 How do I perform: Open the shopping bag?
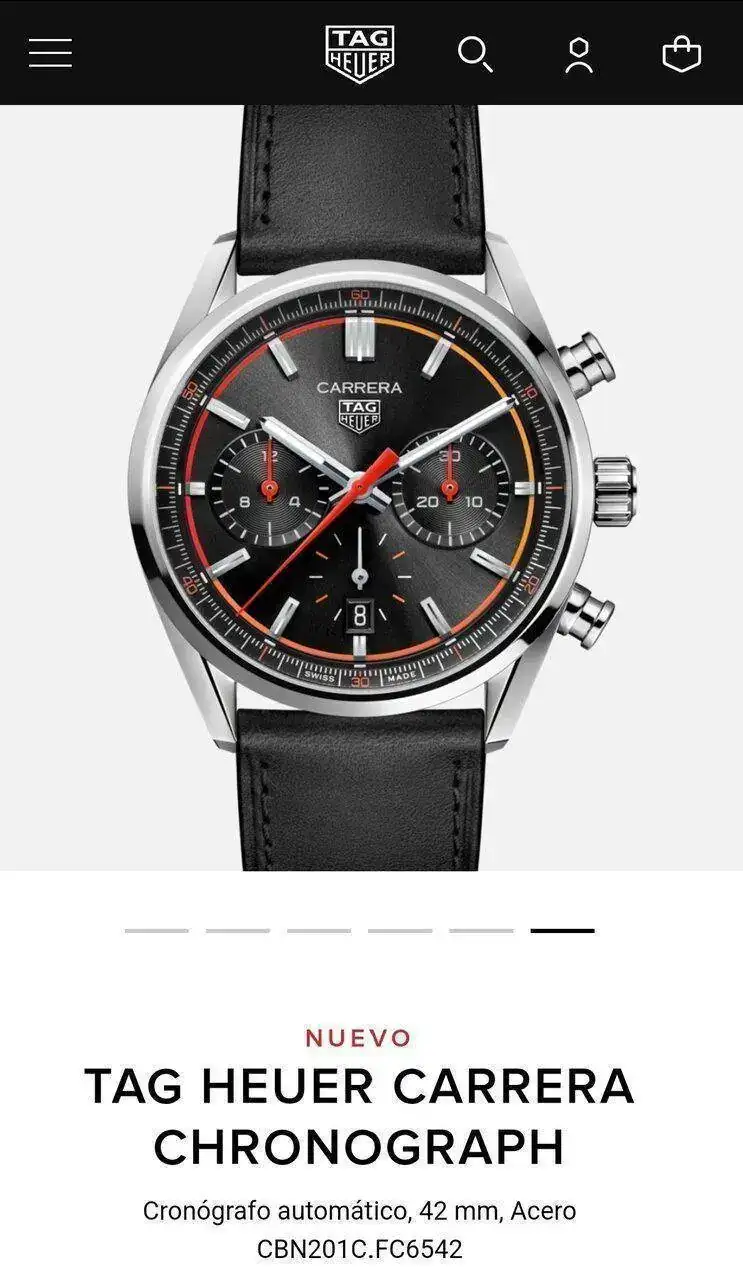682,54
